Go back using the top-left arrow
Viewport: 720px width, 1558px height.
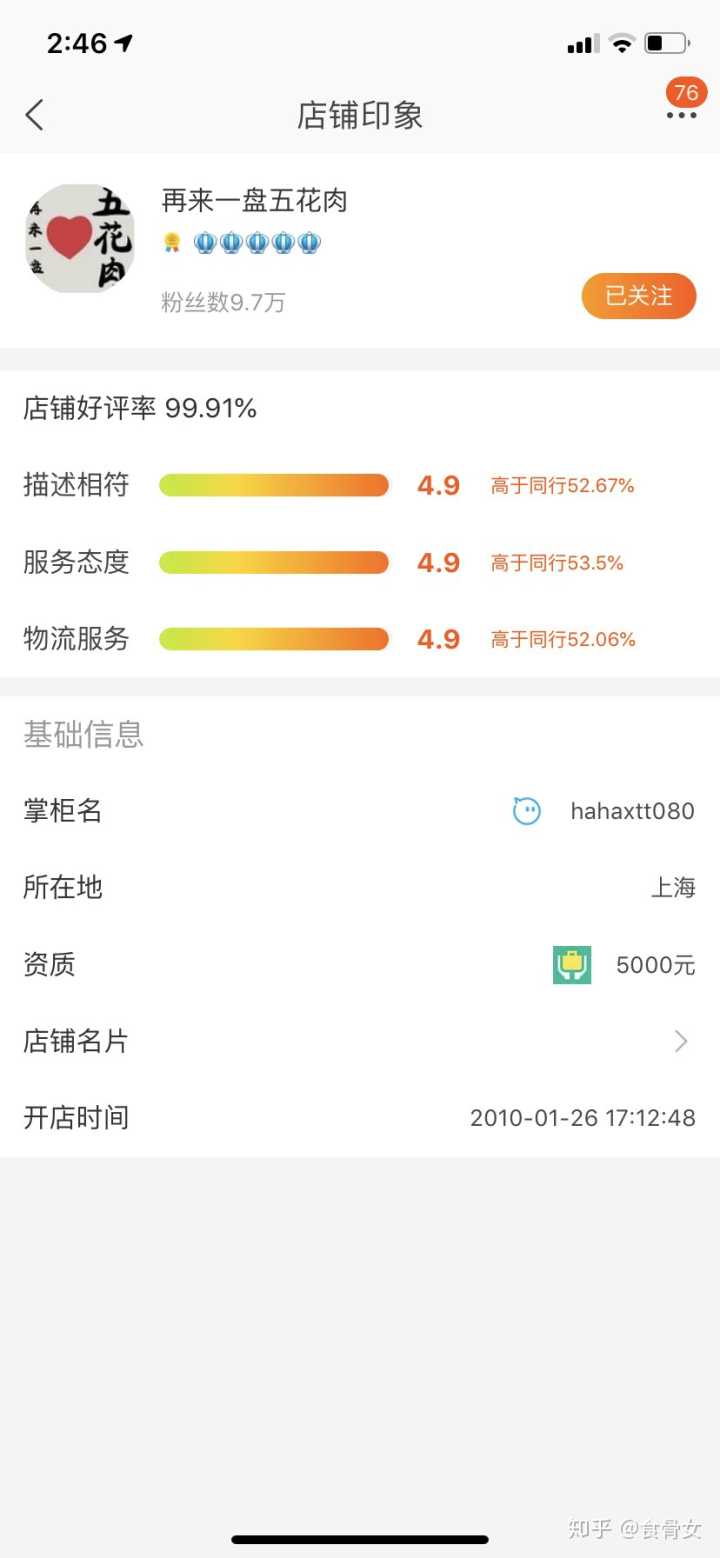pos(35,115)
